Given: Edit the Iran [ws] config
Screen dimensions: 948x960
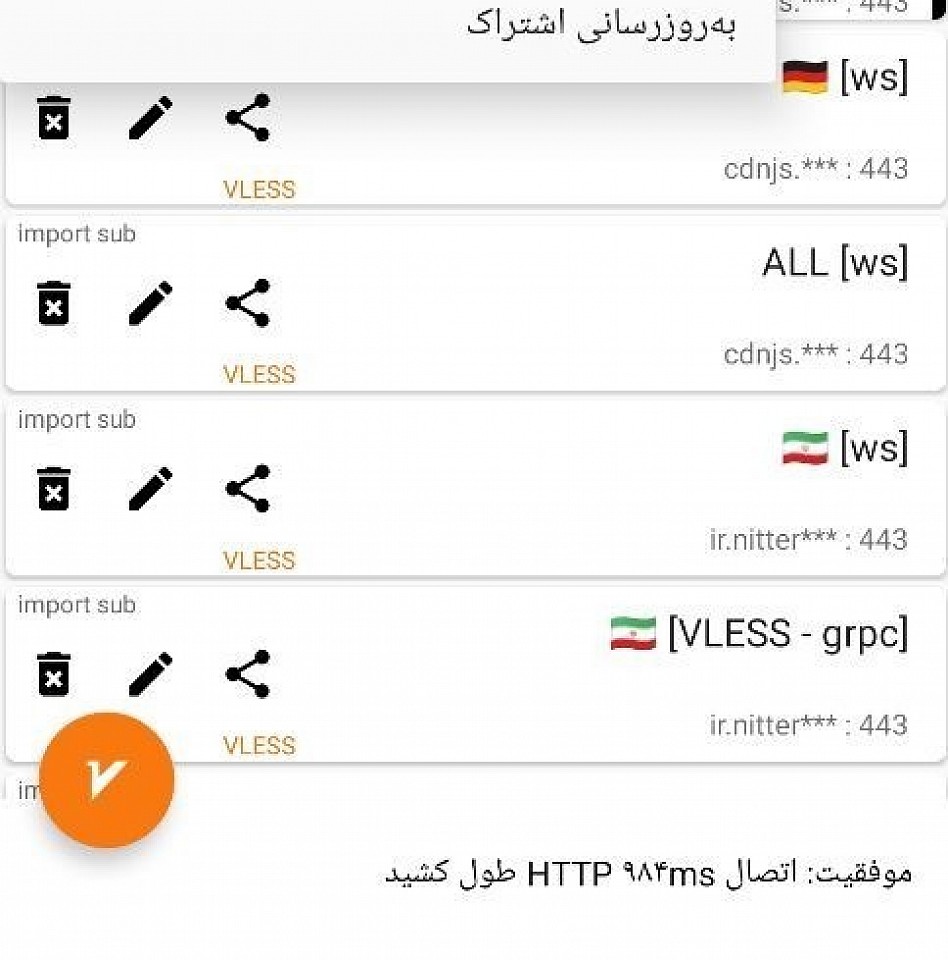Looking at the screenshot, I should tap(150, 488).
